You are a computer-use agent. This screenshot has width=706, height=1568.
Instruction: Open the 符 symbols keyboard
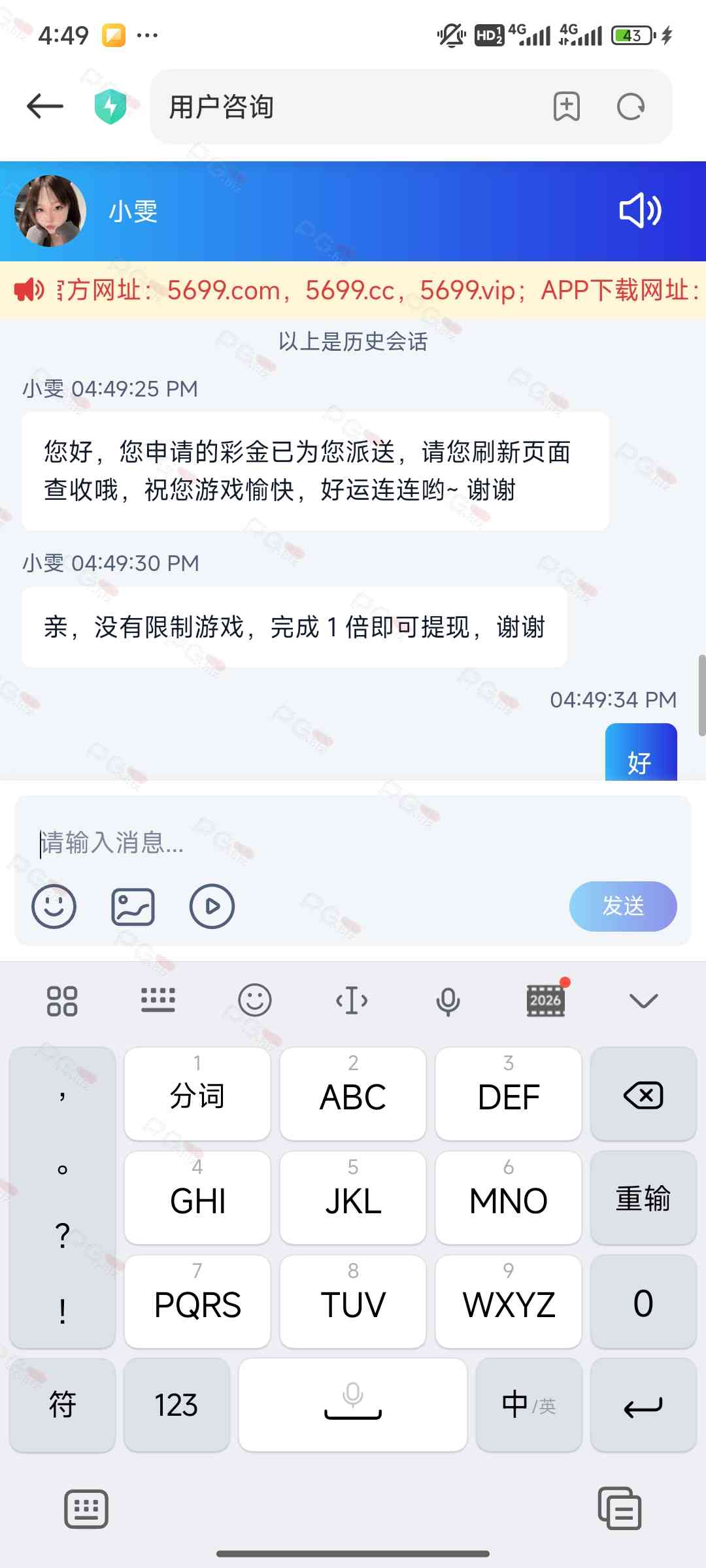coord(63,1405)
